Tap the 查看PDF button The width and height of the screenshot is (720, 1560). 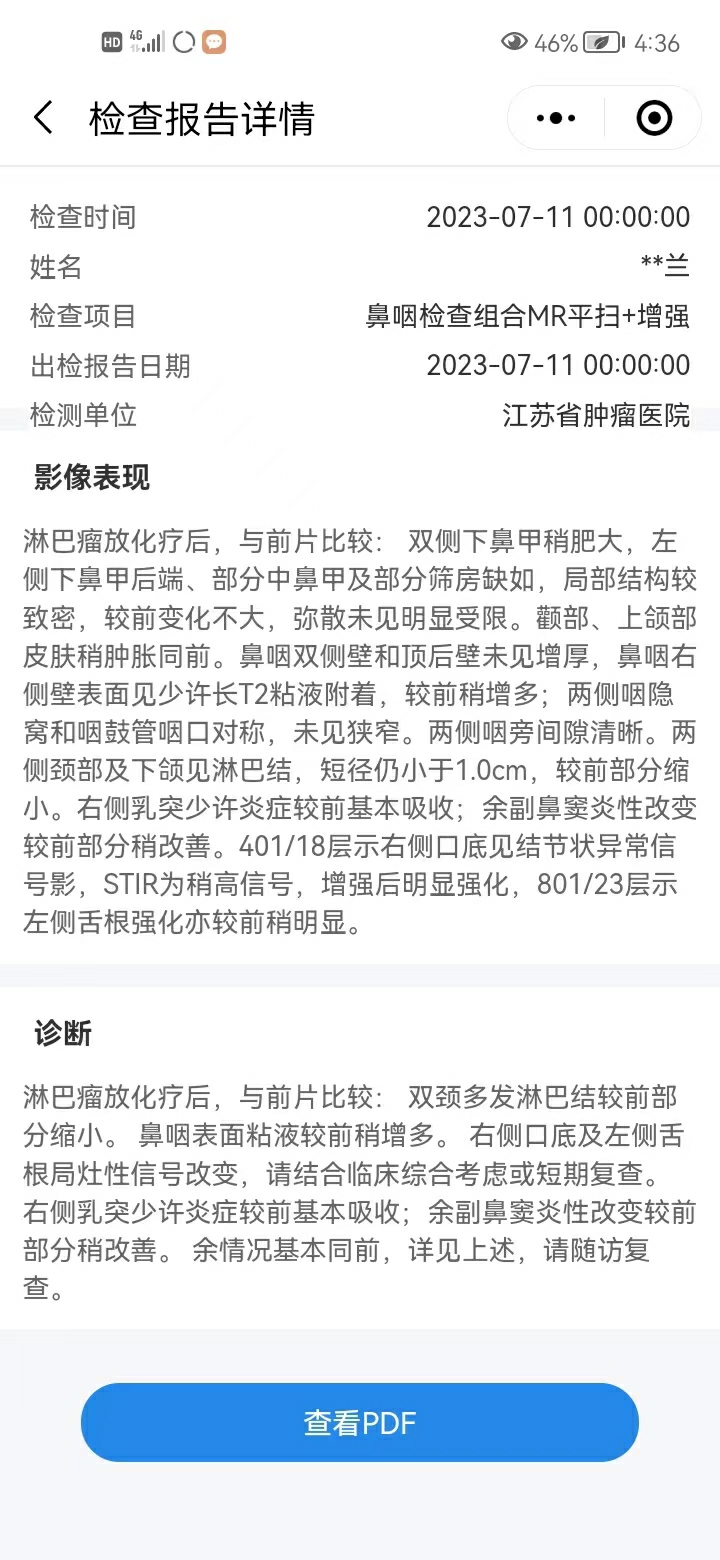point(360,1422)
